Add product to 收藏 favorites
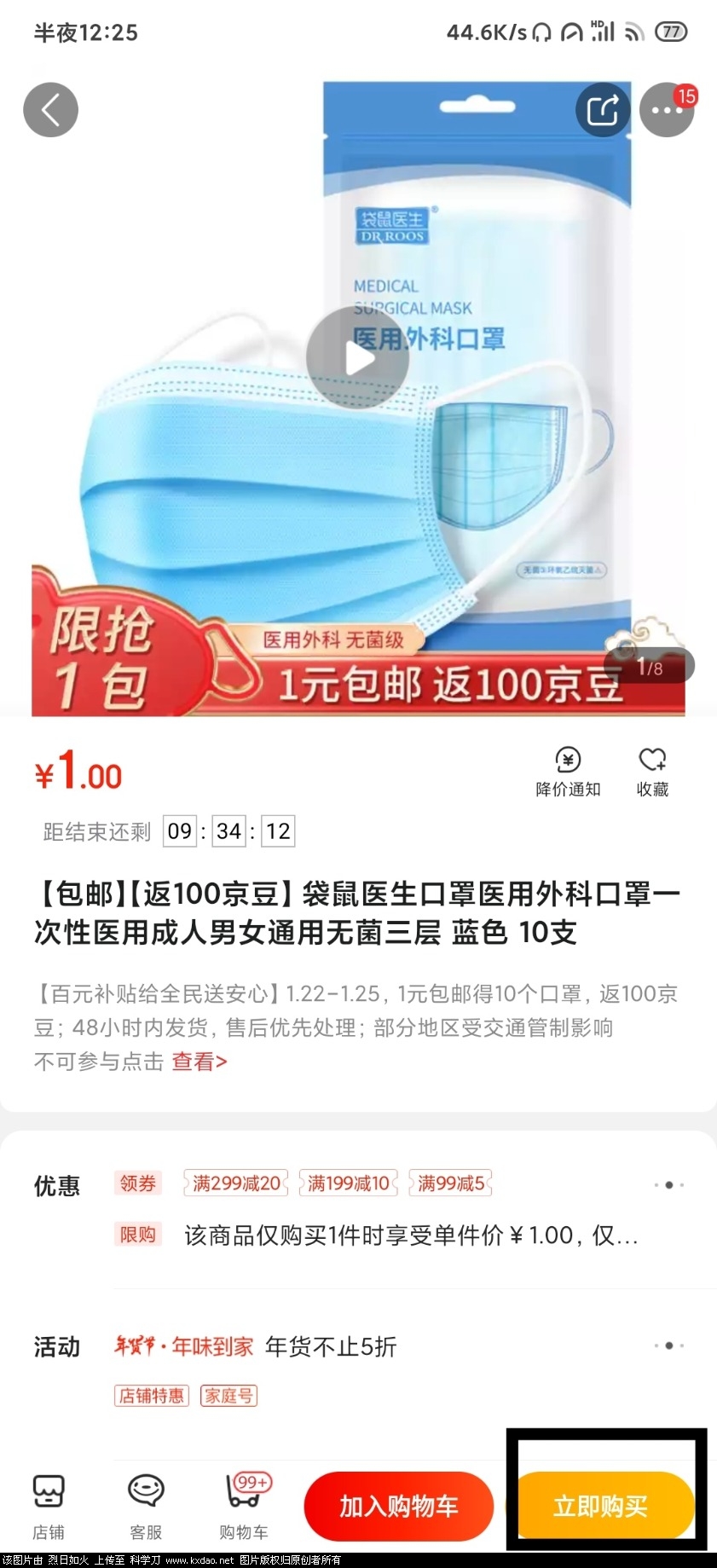 [652, 772]
